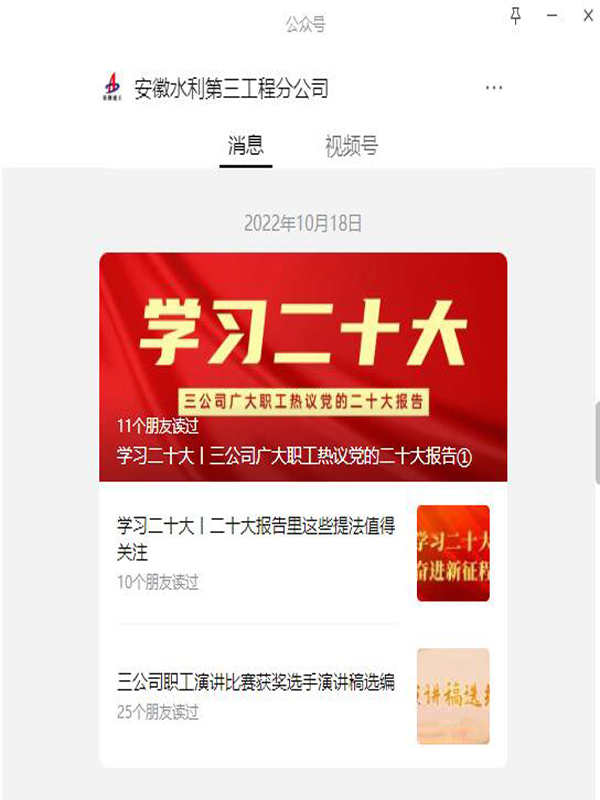Pin the window on top
600x800 pixels.
tap(516, 15)
